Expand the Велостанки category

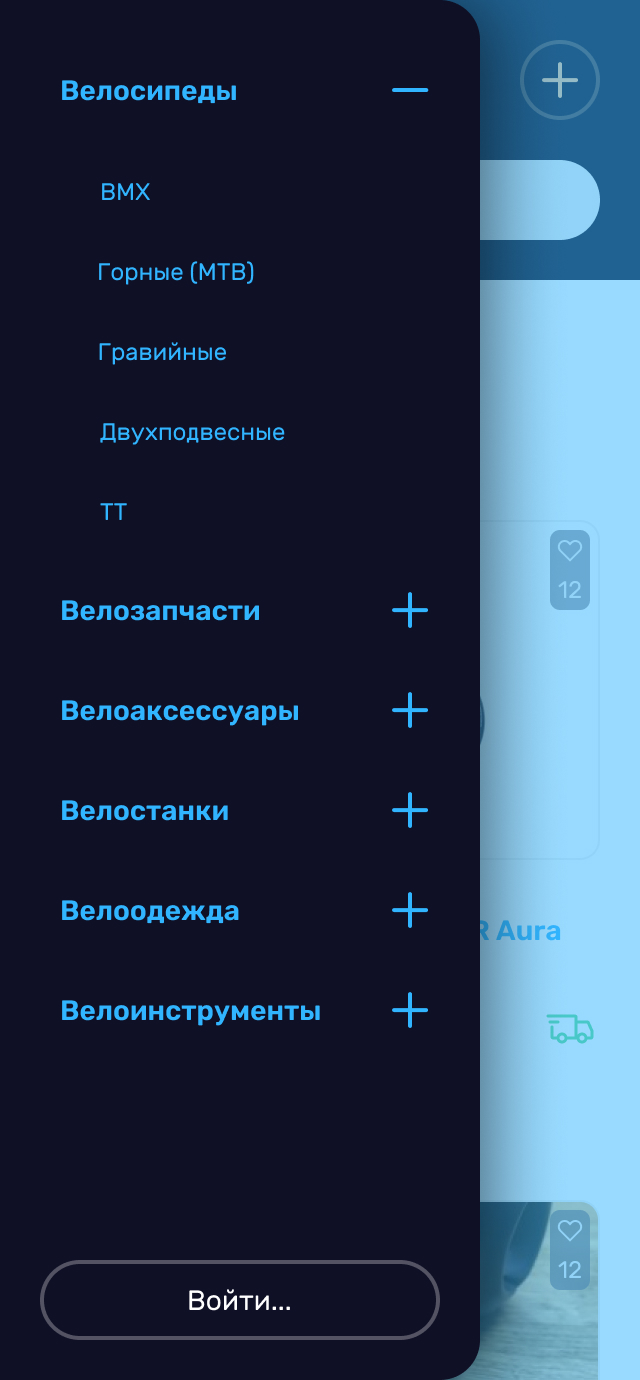[409, 810]
